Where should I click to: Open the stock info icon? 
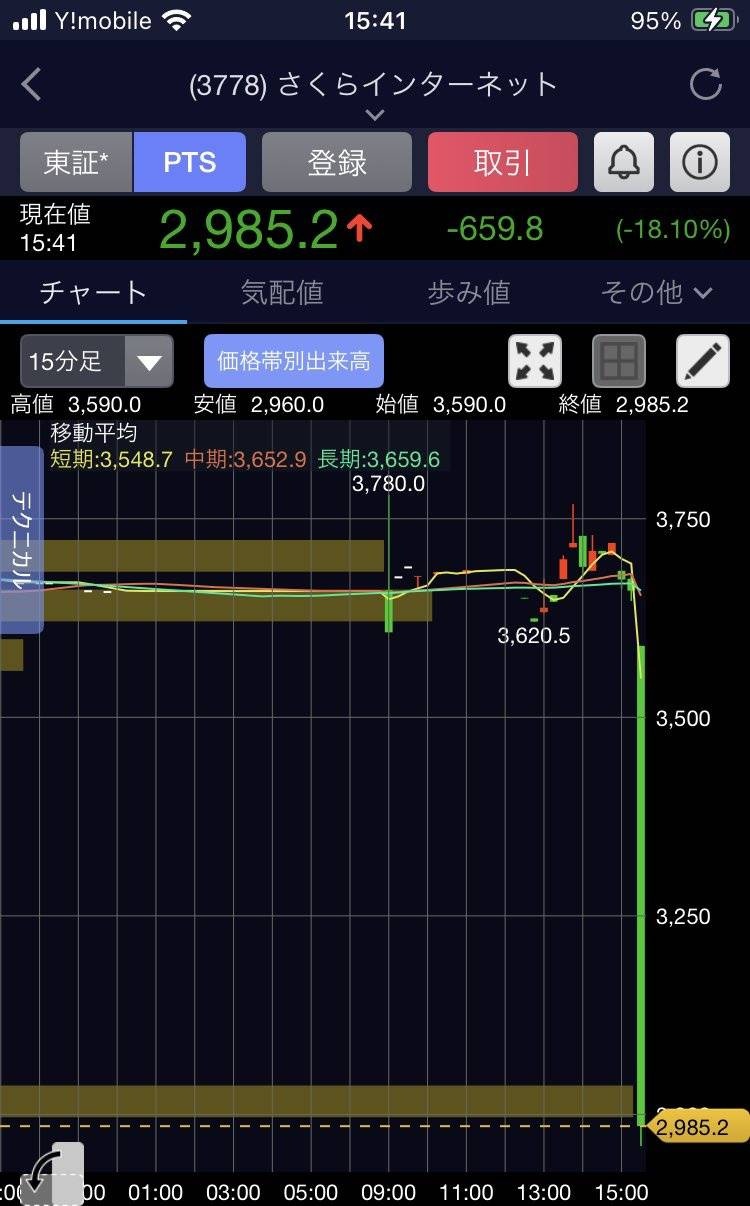click(x=699, y=162)
